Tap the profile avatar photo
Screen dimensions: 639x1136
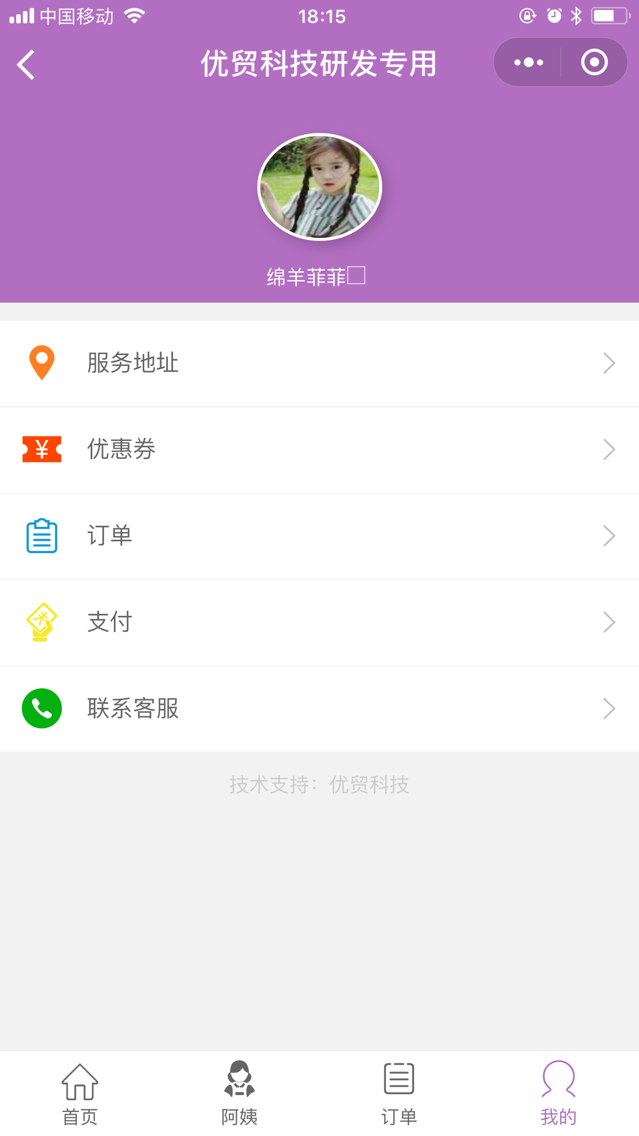pyautogui.click(x=320, y=187)
